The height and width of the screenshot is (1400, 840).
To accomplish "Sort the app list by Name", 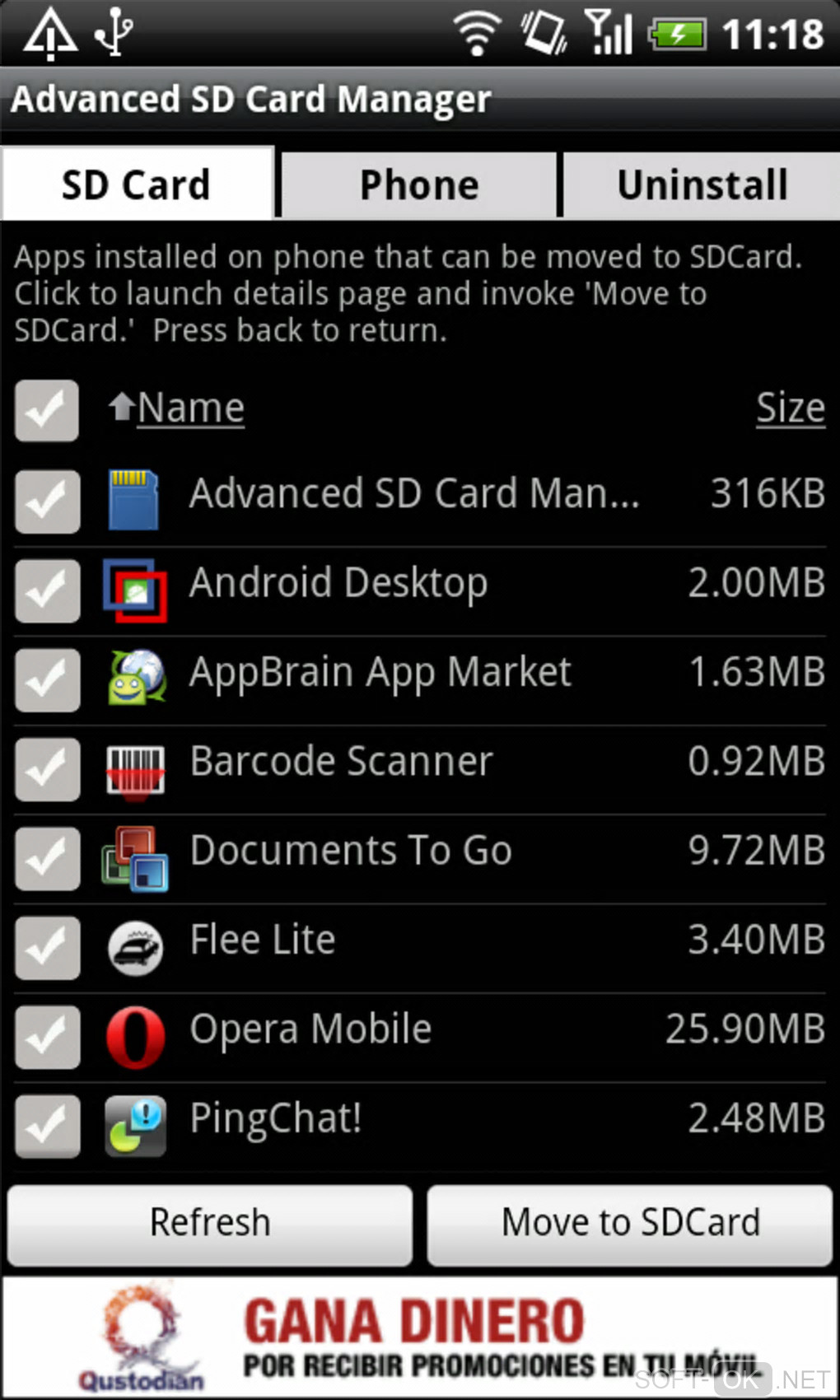I will pos(190,408).
